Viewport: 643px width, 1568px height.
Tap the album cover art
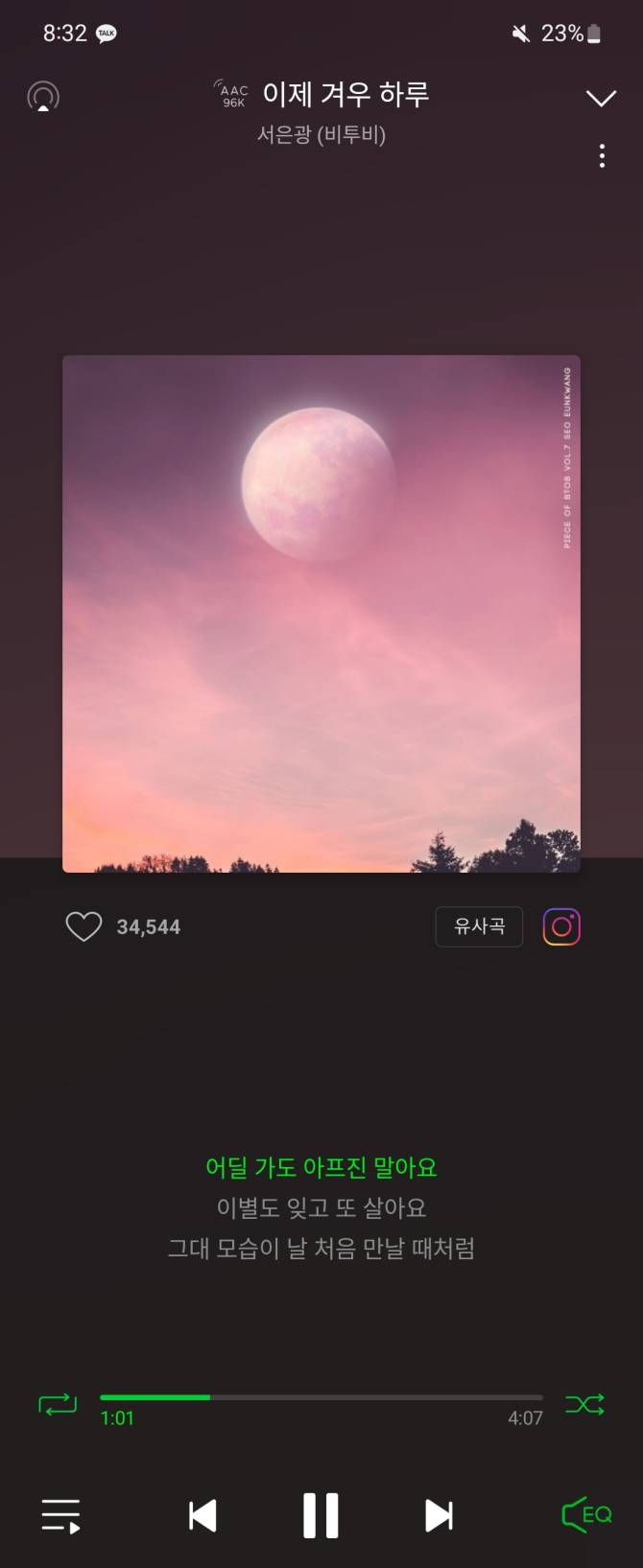coord(321,614)
